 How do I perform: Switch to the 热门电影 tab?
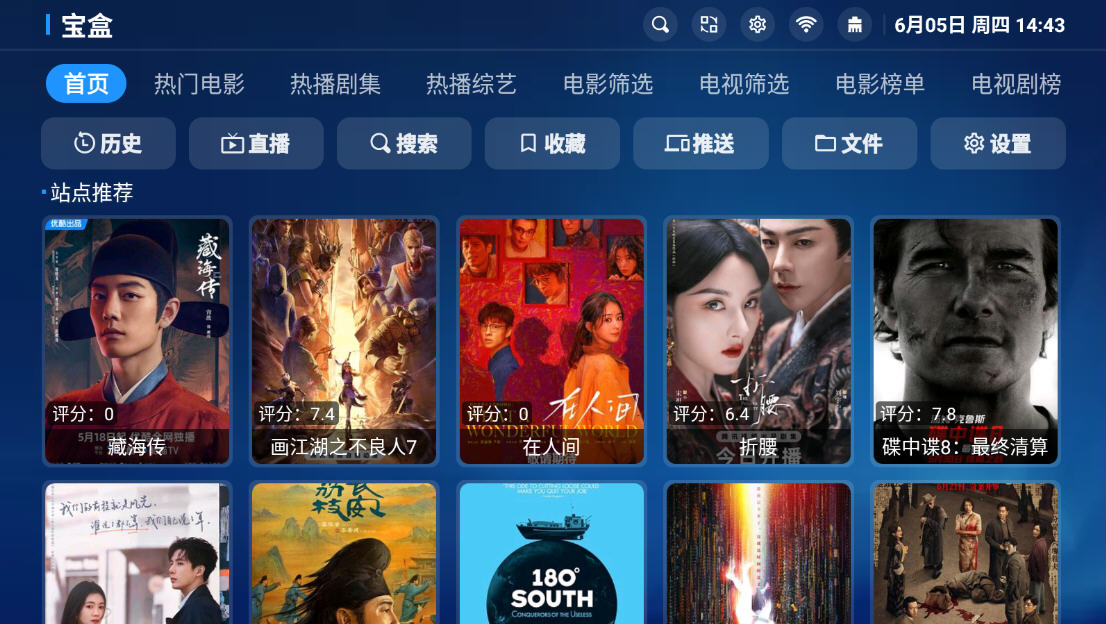point(199,84)
